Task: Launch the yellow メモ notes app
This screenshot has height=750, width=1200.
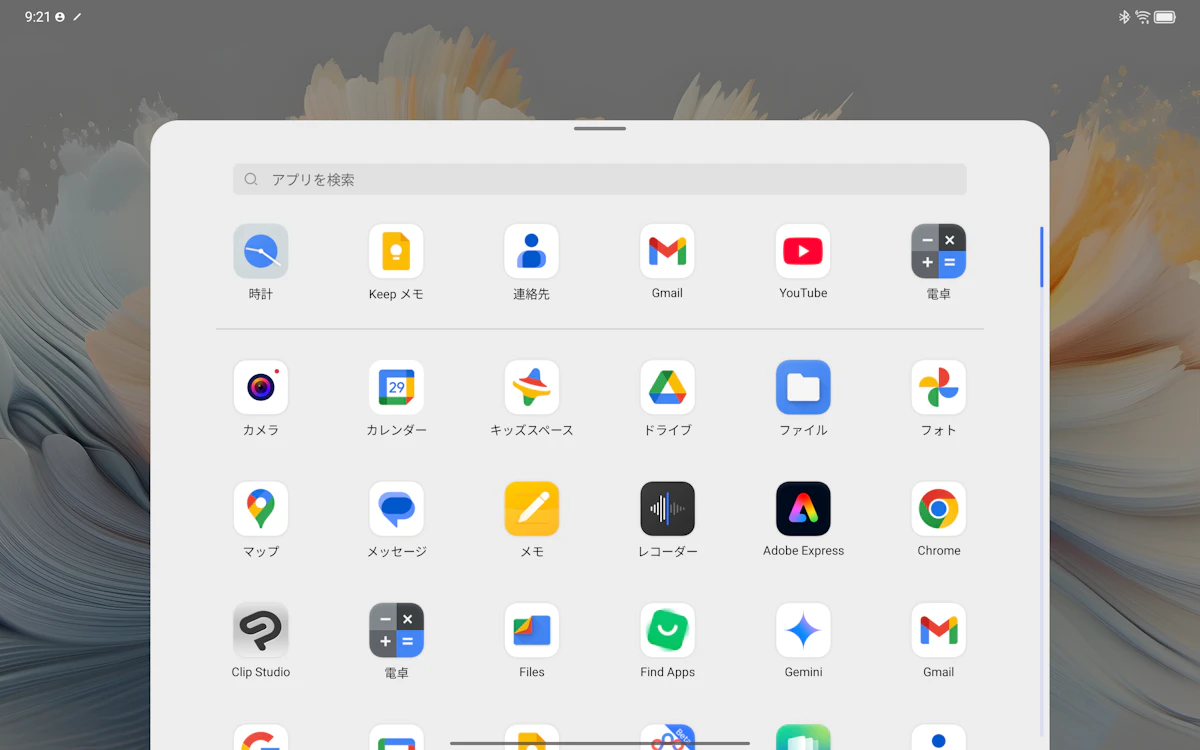Action: (x=532, y=509)
